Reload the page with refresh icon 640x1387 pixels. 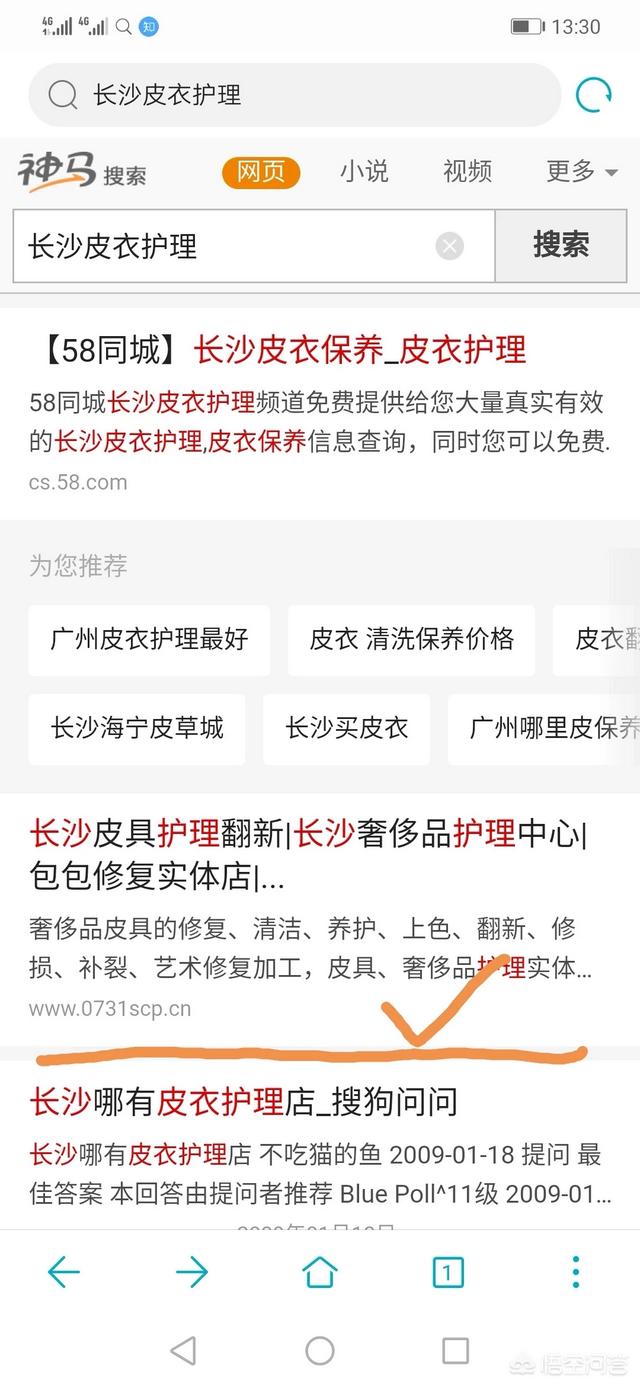[x=593, y=95]
